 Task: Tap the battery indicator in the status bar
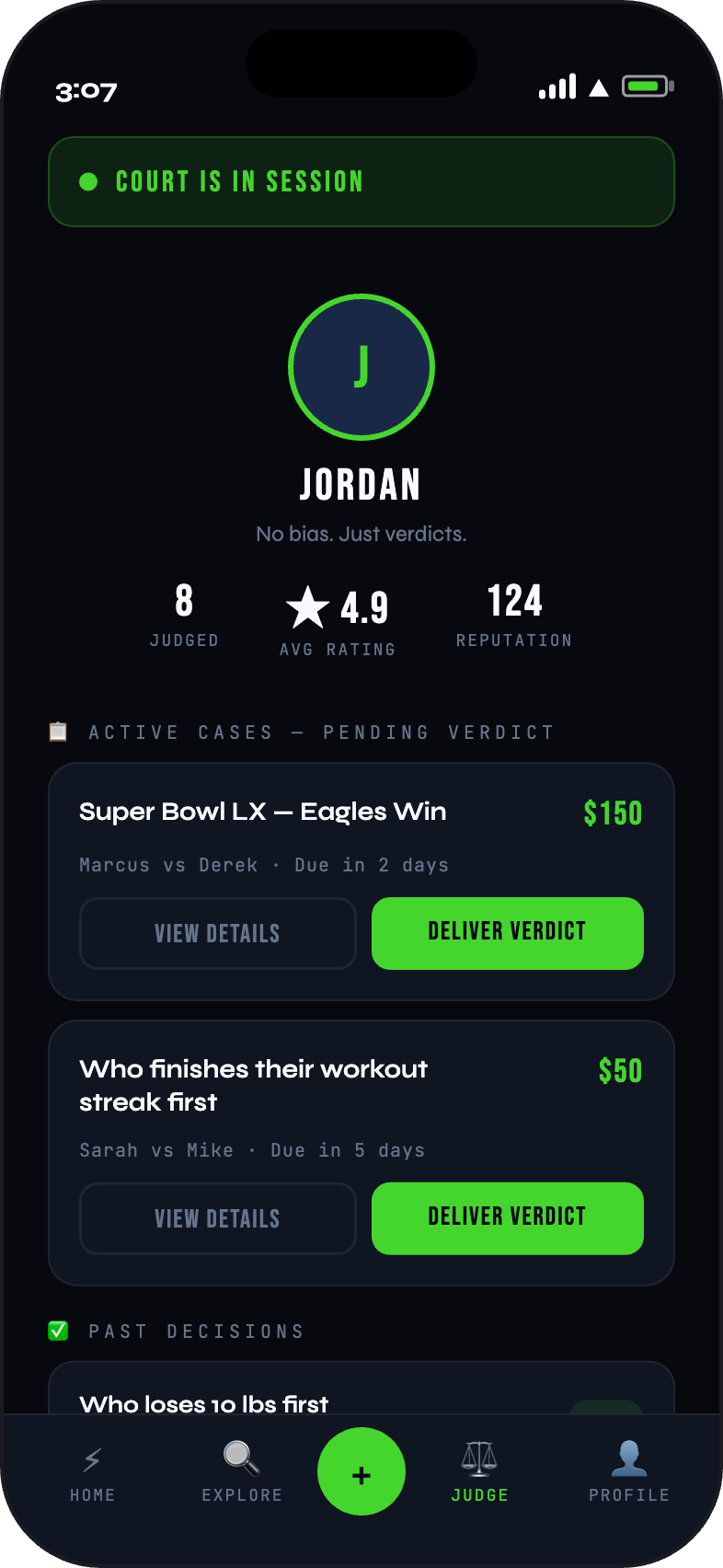[x=647, y=86]
